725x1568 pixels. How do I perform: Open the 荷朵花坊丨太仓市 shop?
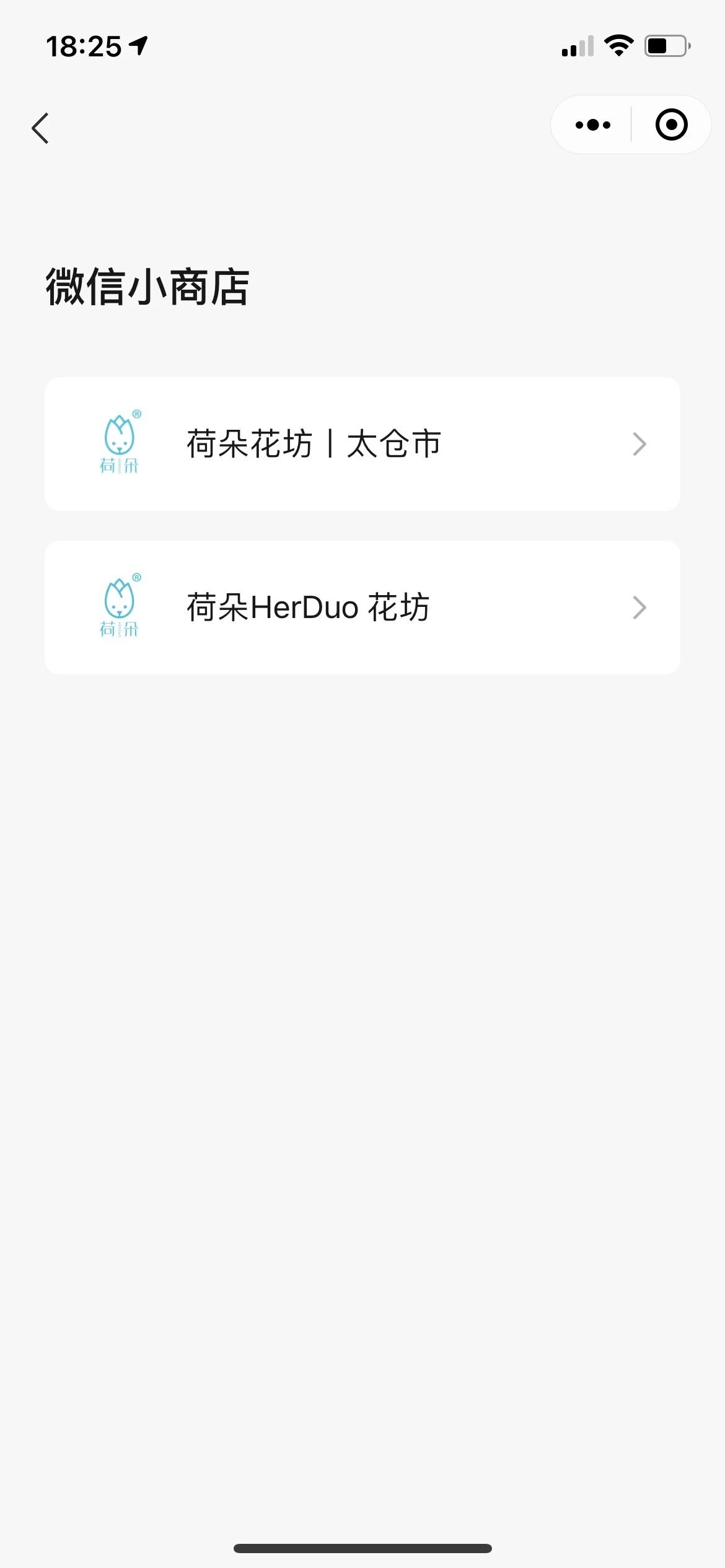362,444
